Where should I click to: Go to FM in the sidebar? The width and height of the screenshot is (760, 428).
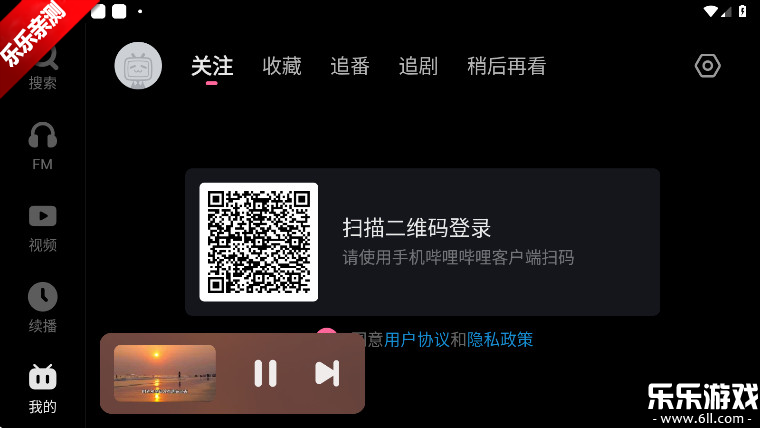tap(42, 145)
